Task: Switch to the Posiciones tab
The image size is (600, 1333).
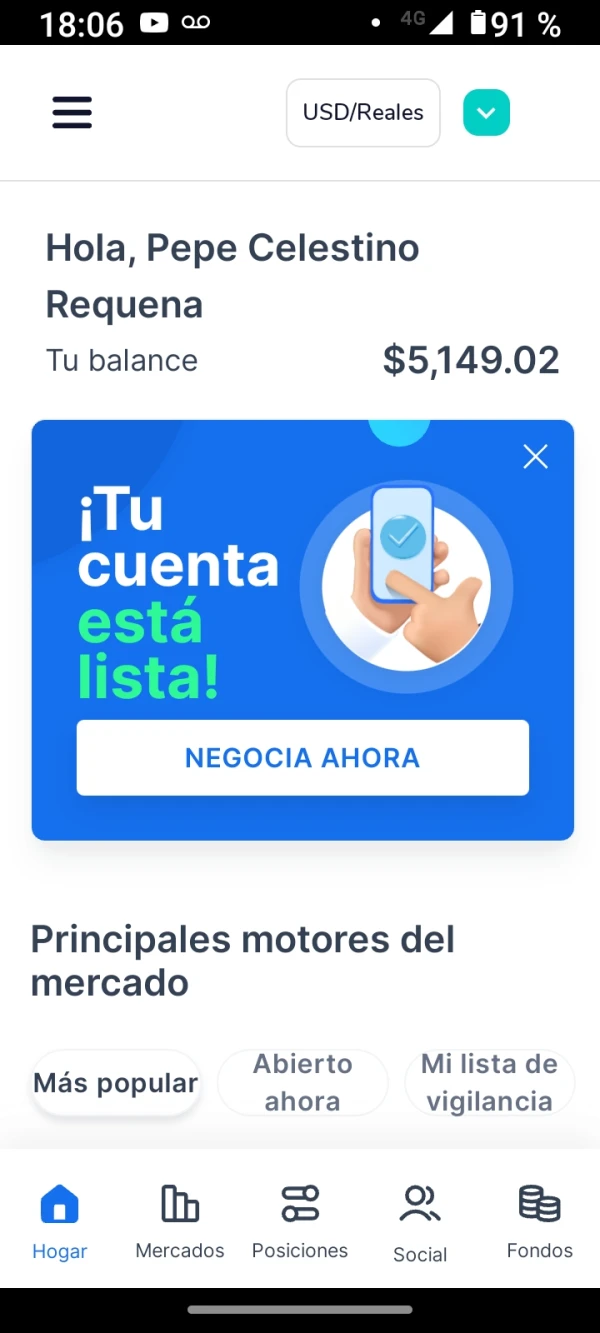Action: click(x=300, y=1220)
